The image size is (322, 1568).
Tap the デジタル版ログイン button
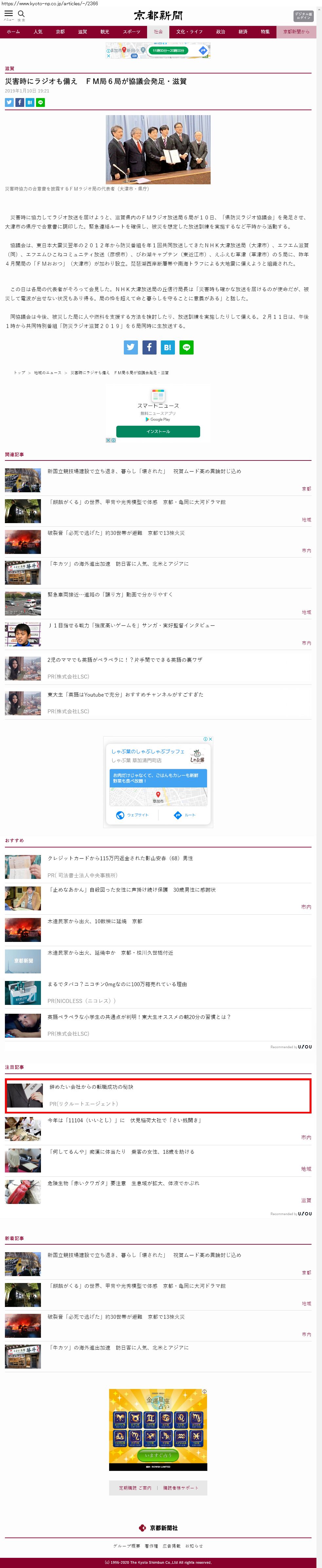pyautogui.click(x=303, y=16)
